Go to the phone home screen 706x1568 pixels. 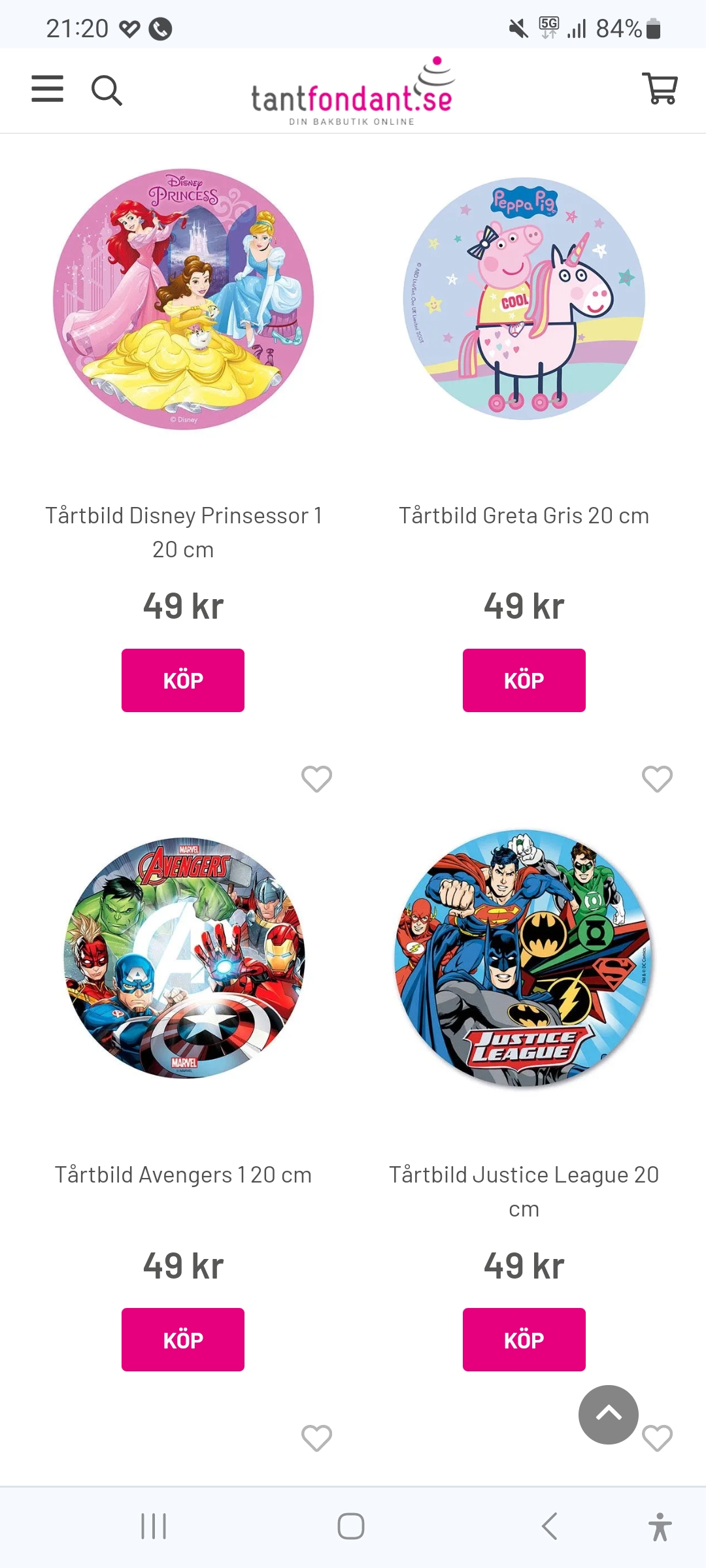(x=351, y=1527)
